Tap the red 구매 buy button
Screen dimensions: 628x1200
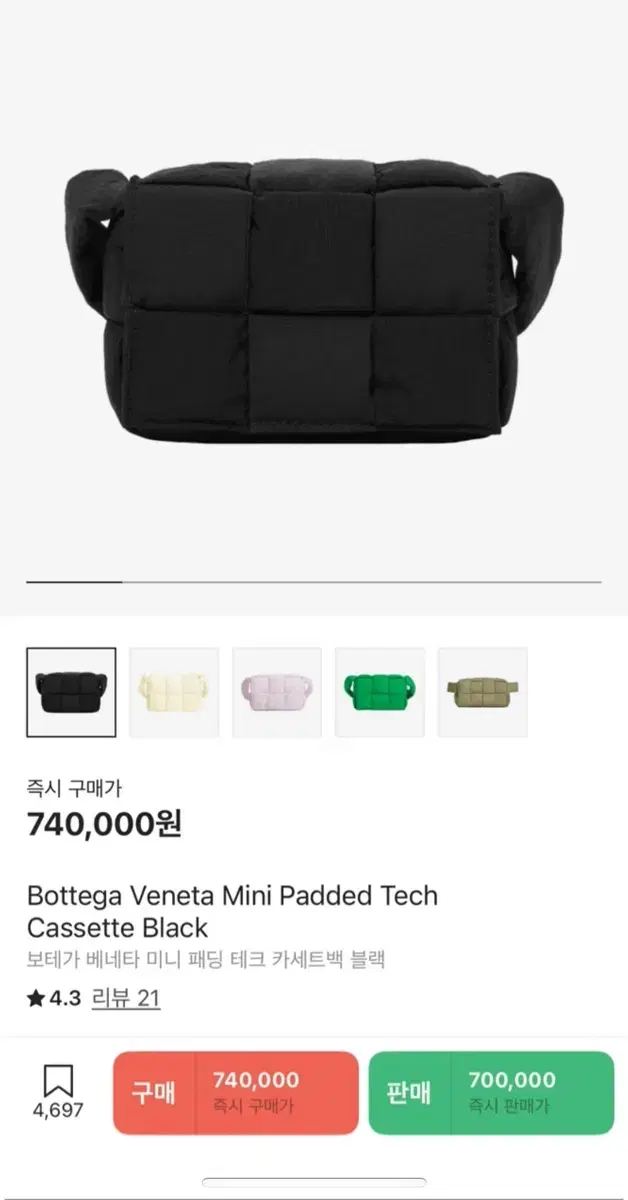point(236,1093)
